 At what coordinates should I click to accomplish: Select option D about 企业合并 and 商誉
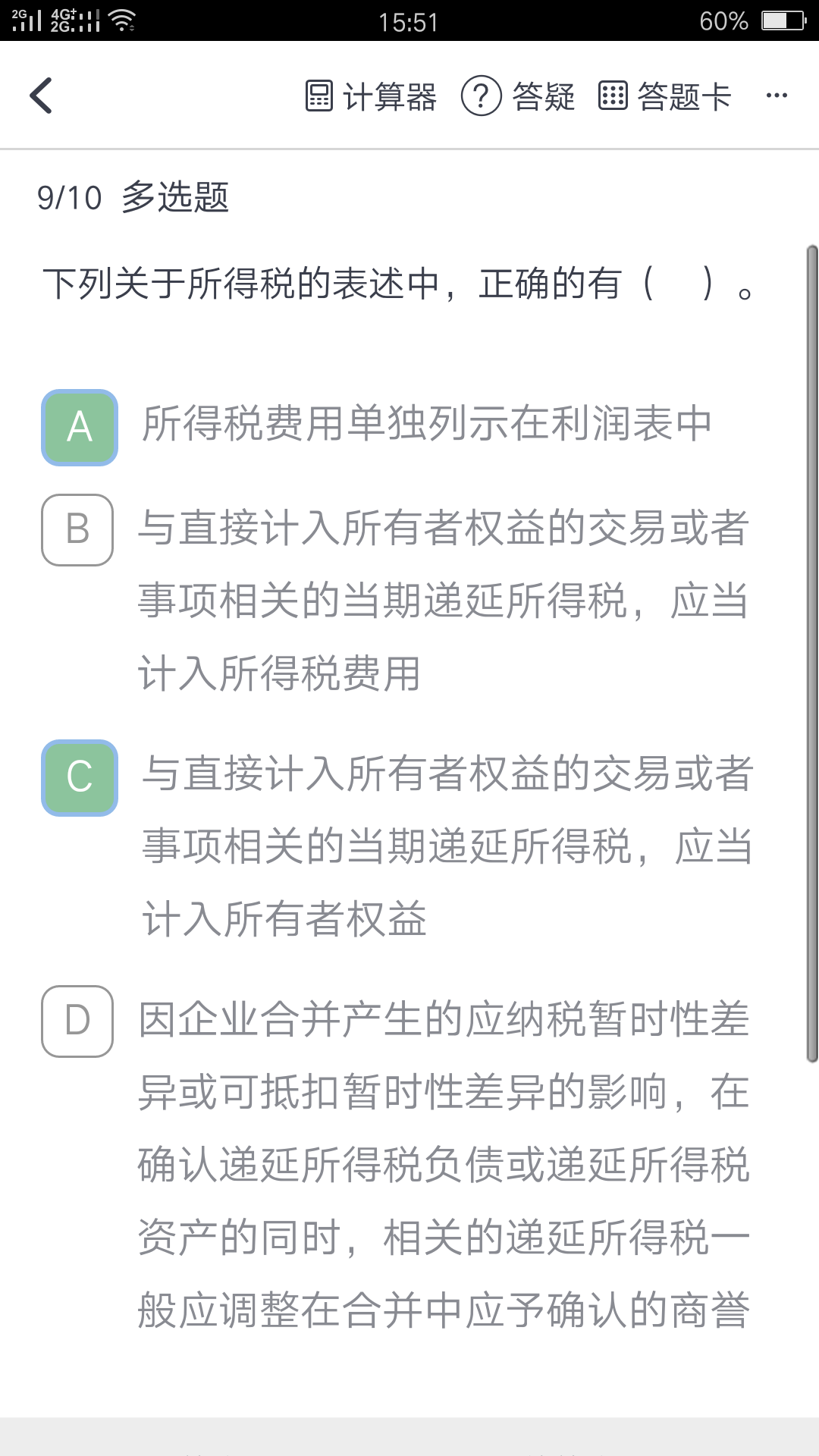coord(77,1021)
